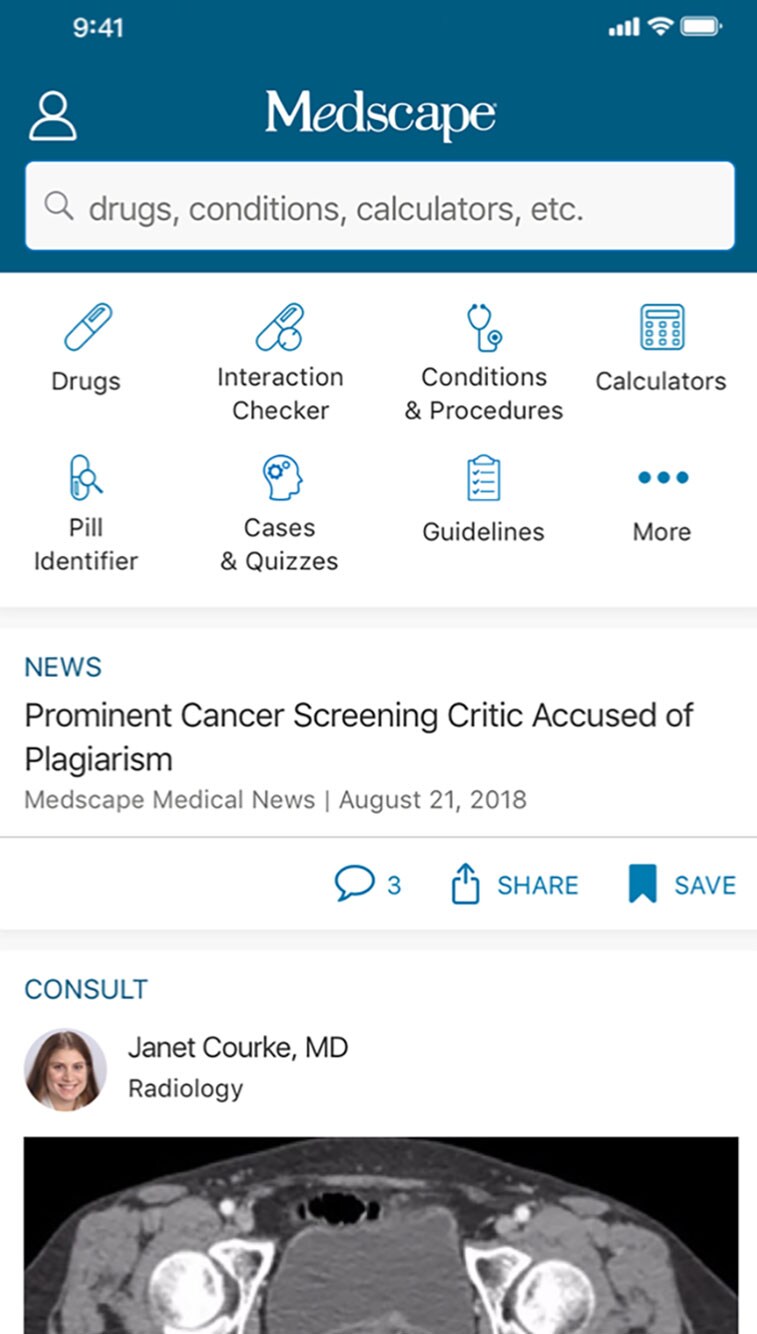
Task: Tap the drugs and conditions search box
Action: coord(380,207)
